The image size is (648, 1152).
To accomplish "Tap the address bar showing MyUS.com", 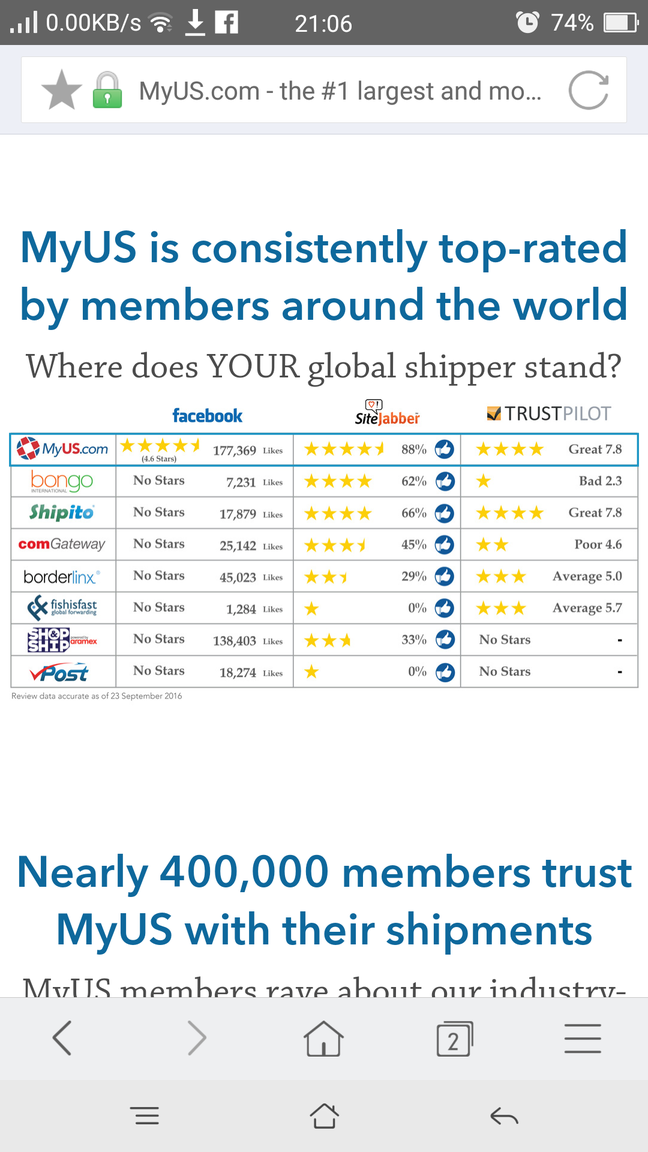I will (x=340, y=92).
